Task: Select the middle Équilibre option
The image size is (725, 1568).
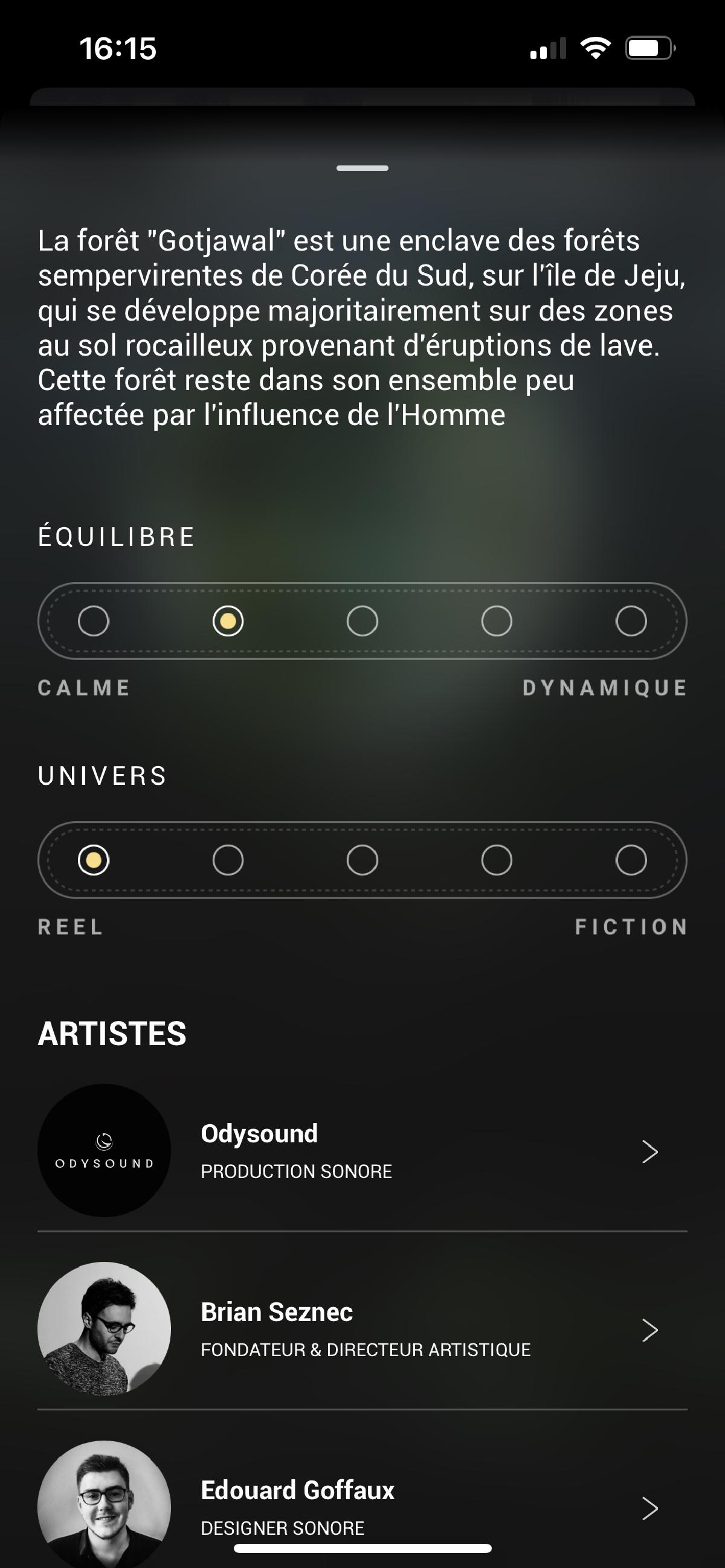Action: point(362,621)
